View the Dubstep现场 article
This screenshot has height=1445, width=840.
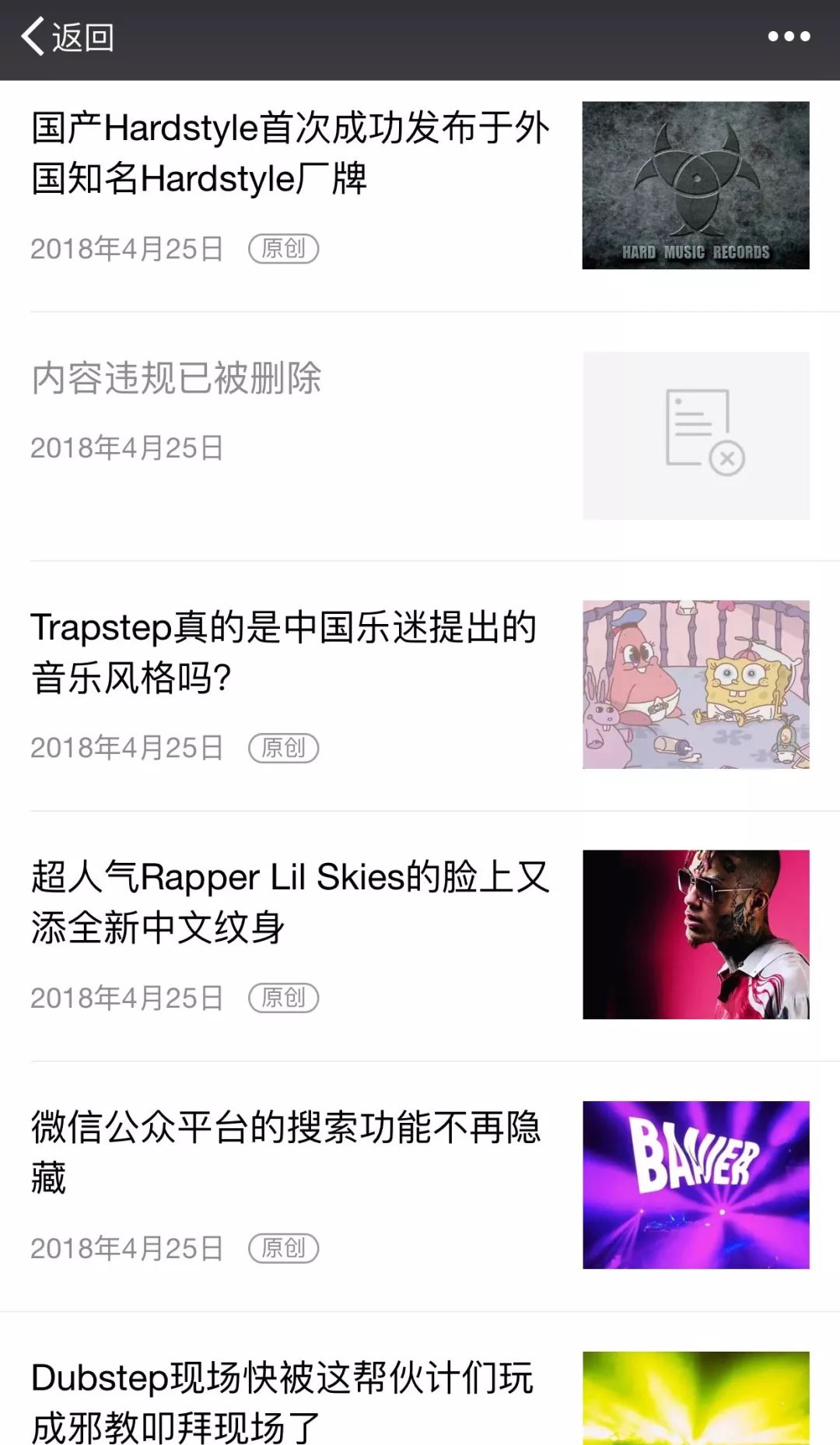click(282, 1401)
